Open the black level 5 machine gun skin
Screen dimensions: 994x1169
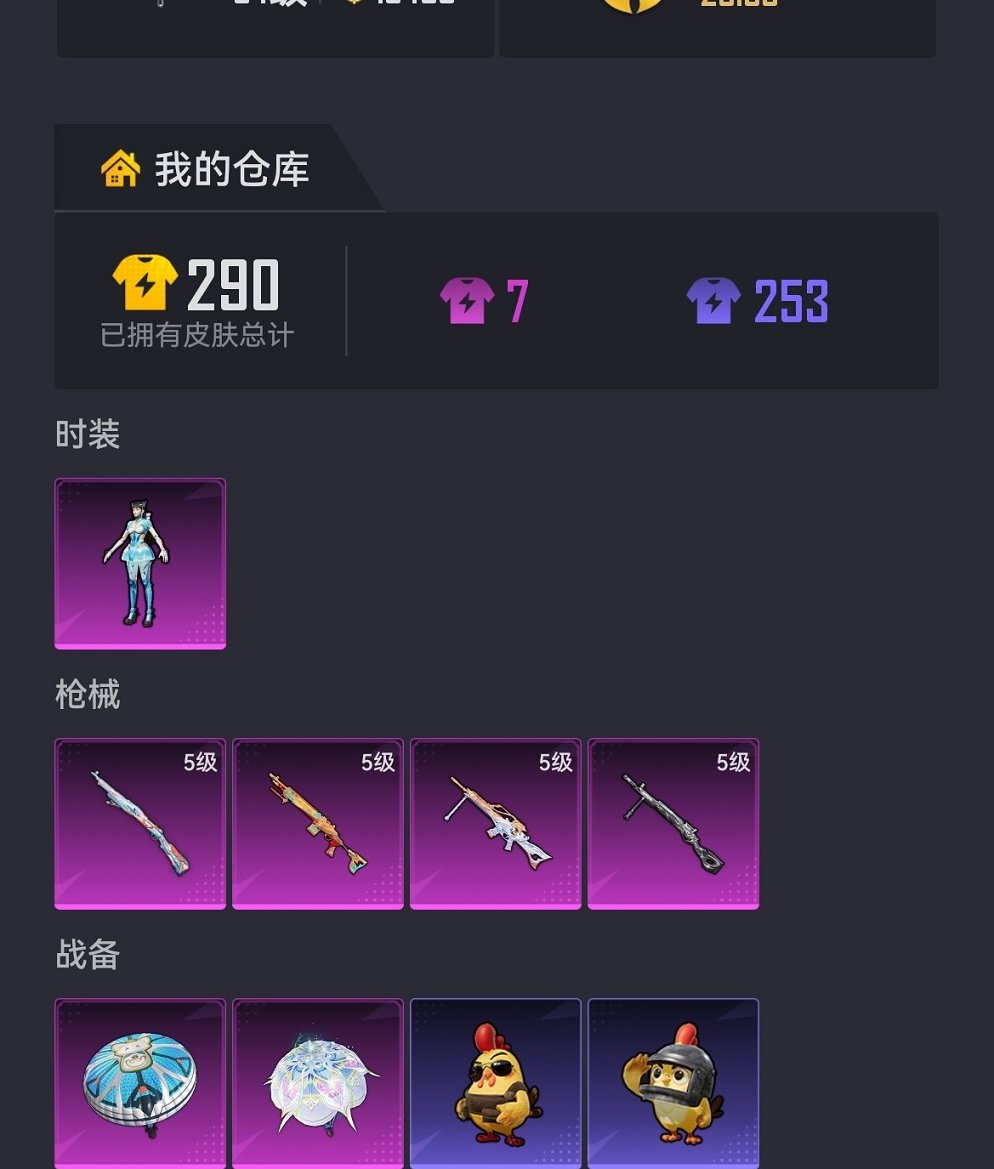point(673,824)
